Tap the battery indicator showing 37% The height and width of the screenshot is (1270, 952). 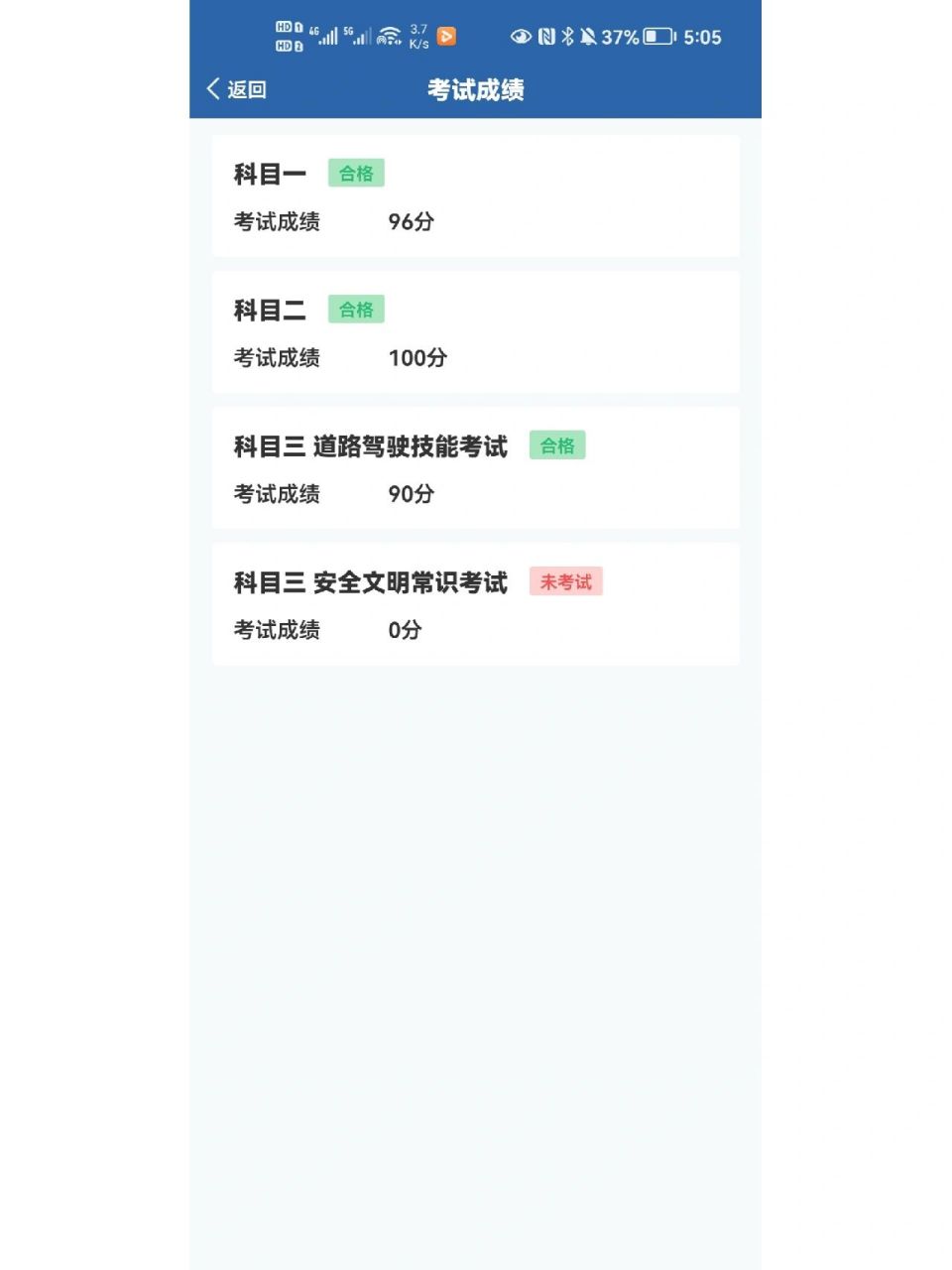click(x=656, y=37)
